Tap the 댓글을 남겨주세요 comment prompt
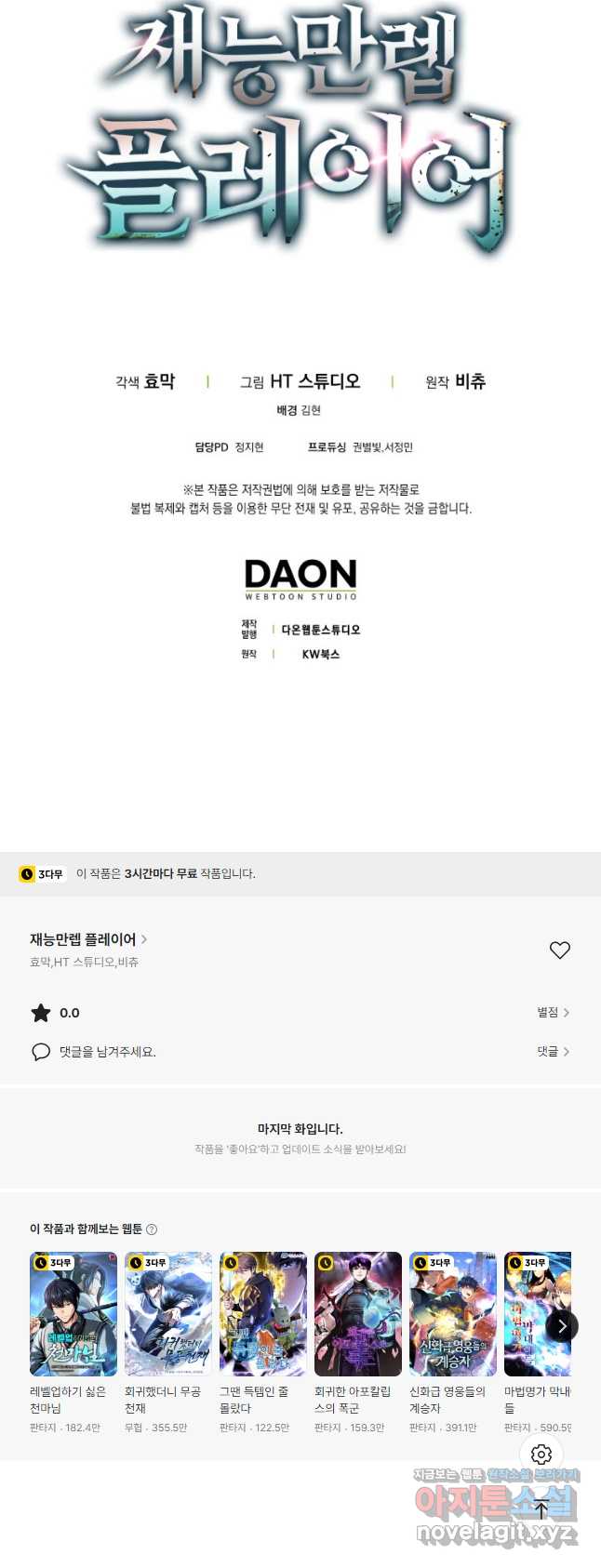The width and height of the screenshot is (601, 1568). (107, 1052)
